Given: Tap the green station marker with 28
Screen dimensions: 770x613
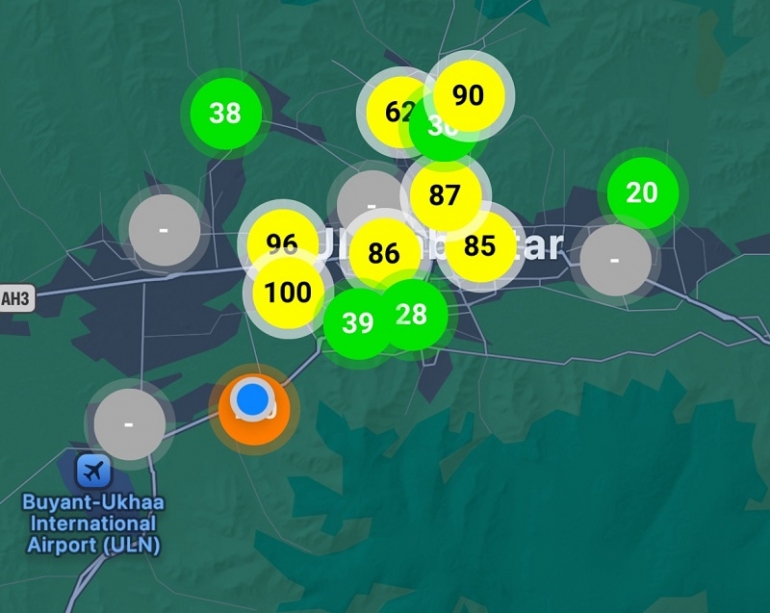Looking at the screenshot, I should tap(412, 315).
